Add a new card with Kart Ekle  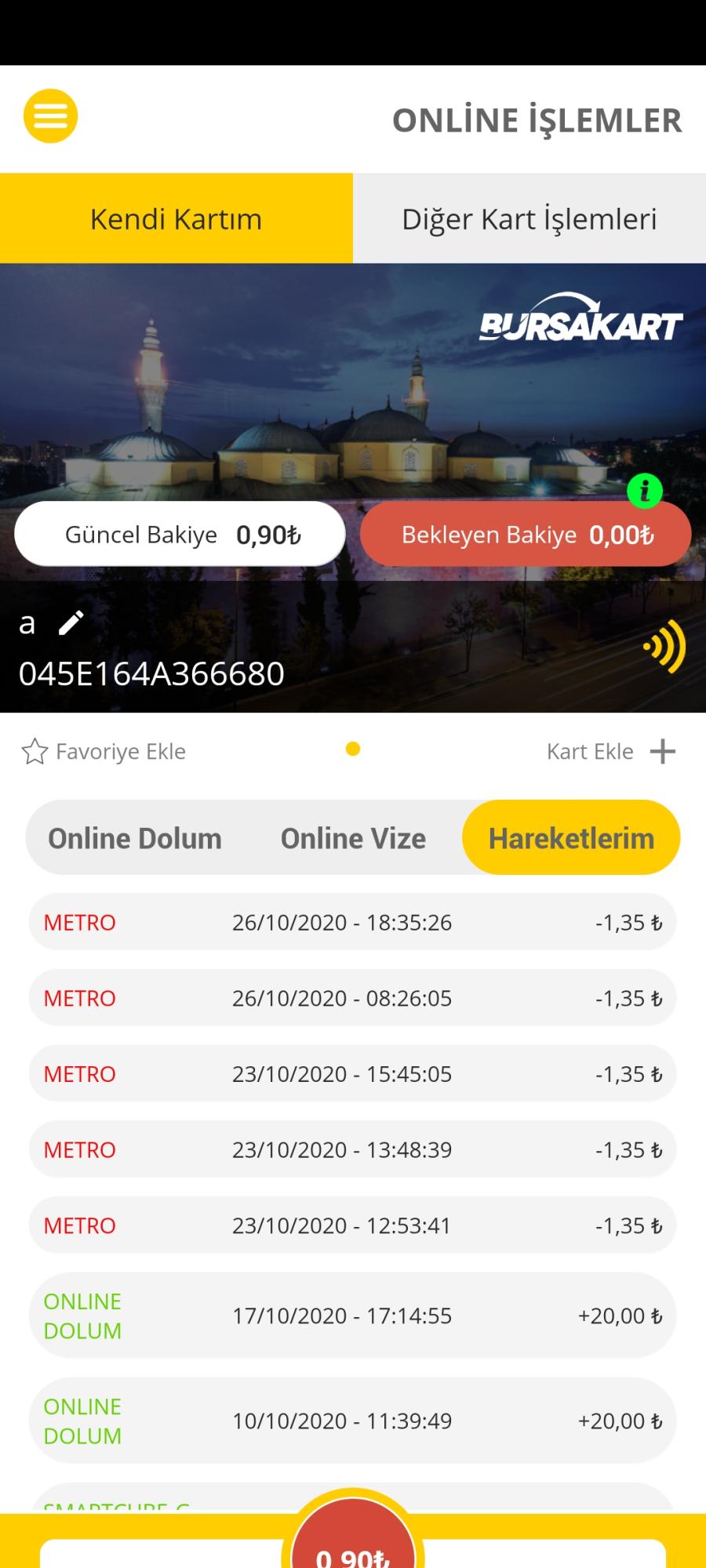611,751
